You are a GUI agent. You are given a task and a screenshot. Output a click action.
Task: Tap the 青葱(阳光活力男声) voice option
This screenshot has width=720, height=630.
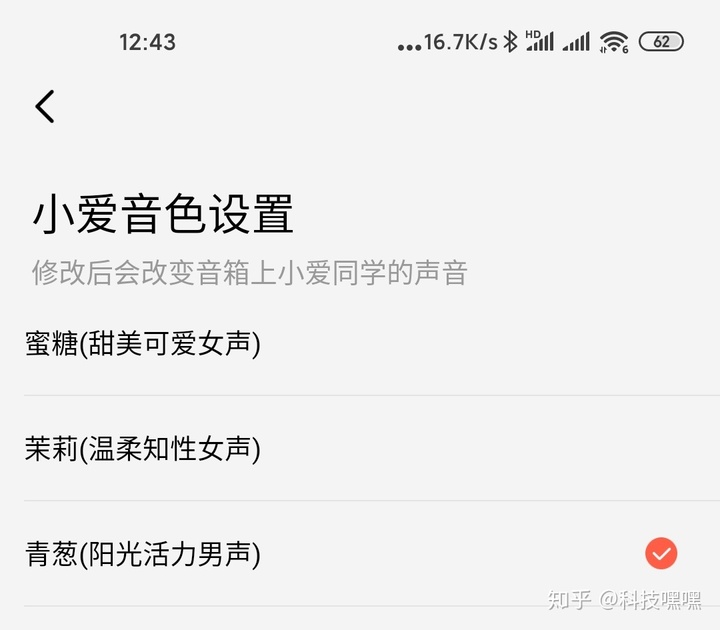point(143,553)
